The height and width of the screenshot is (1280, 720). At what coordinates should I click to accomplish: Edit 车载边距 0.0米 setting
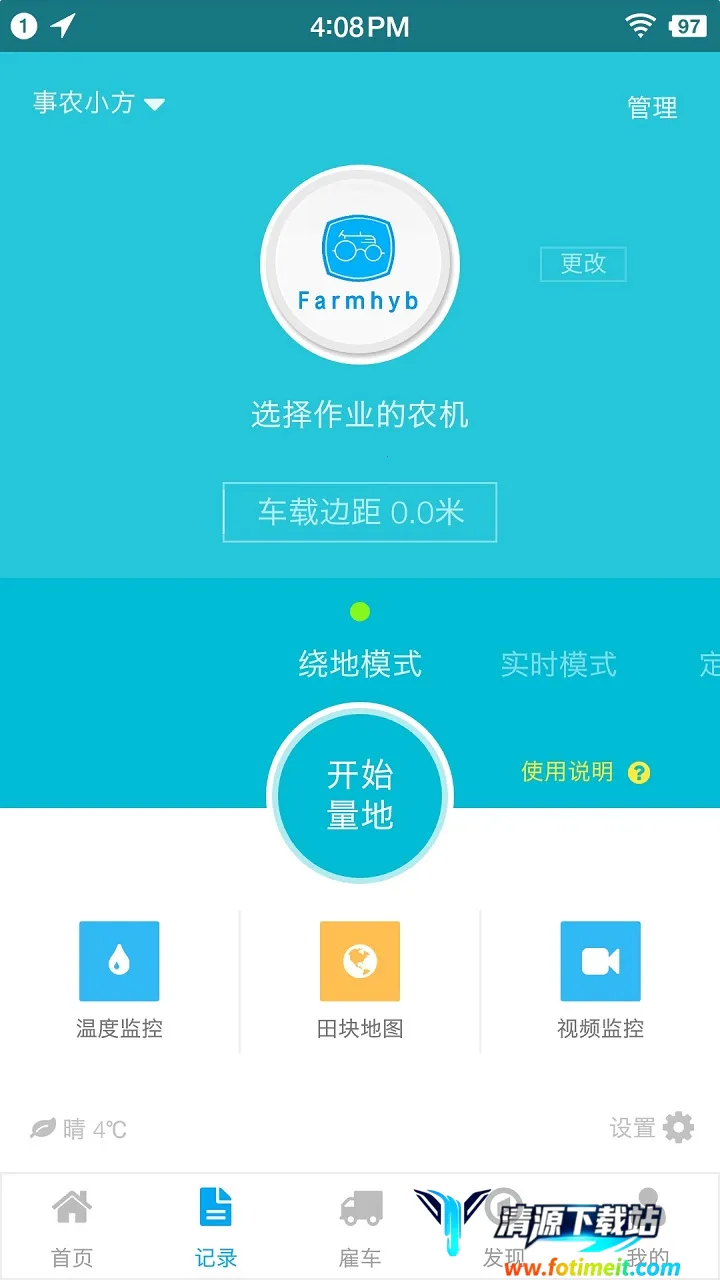360,512
